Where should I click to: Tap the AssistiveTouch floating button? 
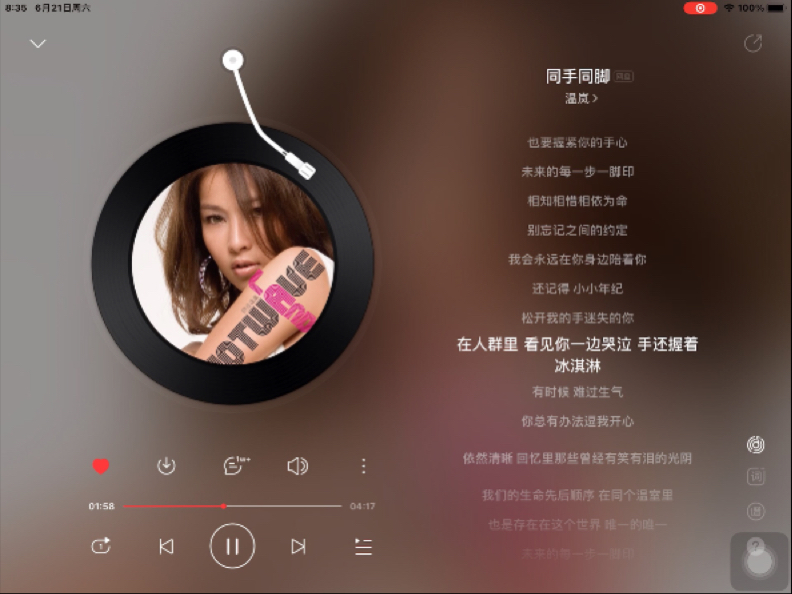click(x=759, y=560)
